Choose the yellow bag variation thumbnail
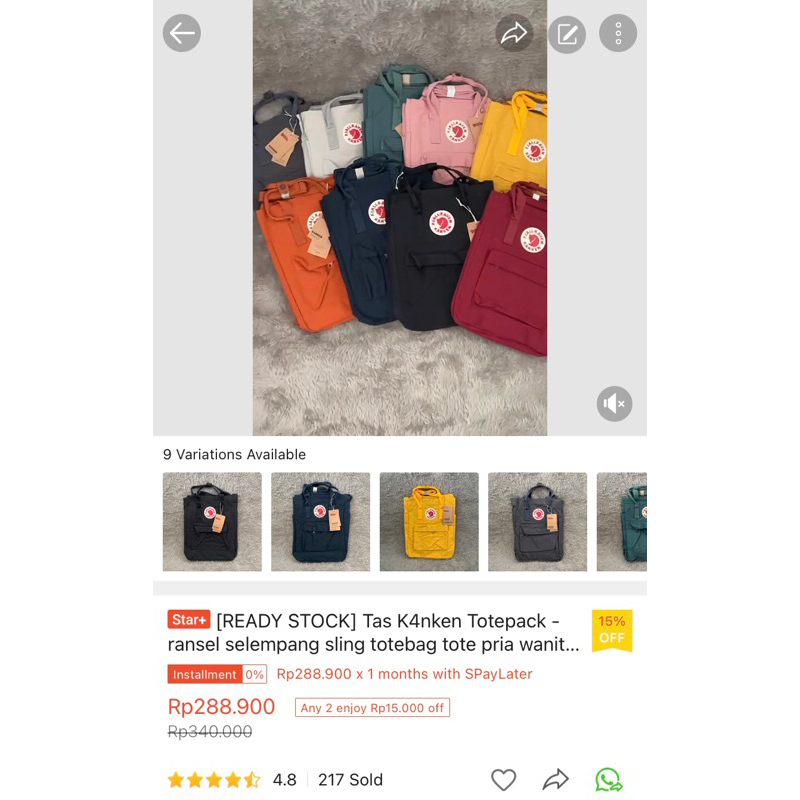This screenshot has width=800, height=800. pos(429,522)
